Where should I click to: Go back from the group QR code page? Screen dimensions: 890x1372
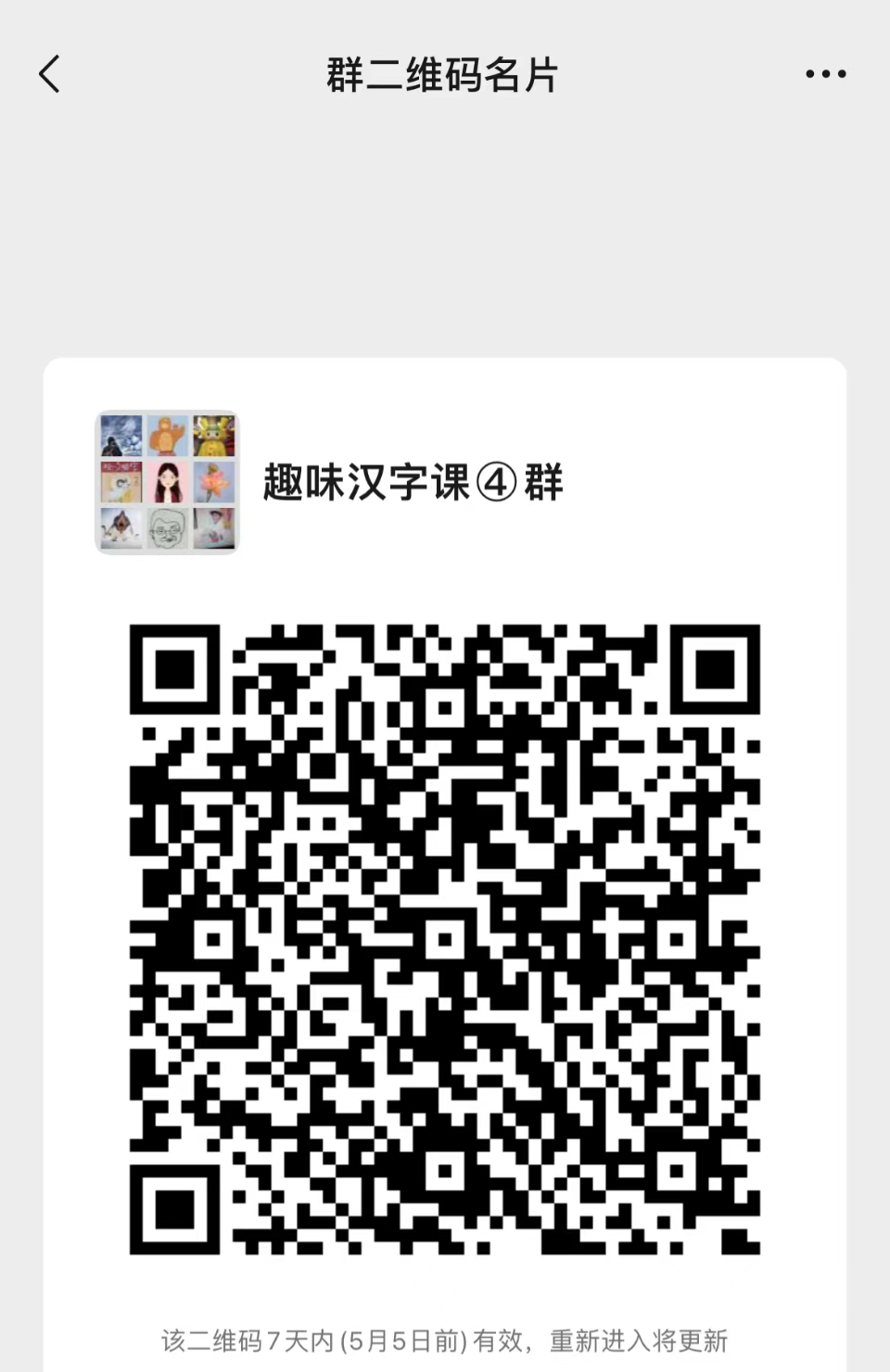[50, 74]
